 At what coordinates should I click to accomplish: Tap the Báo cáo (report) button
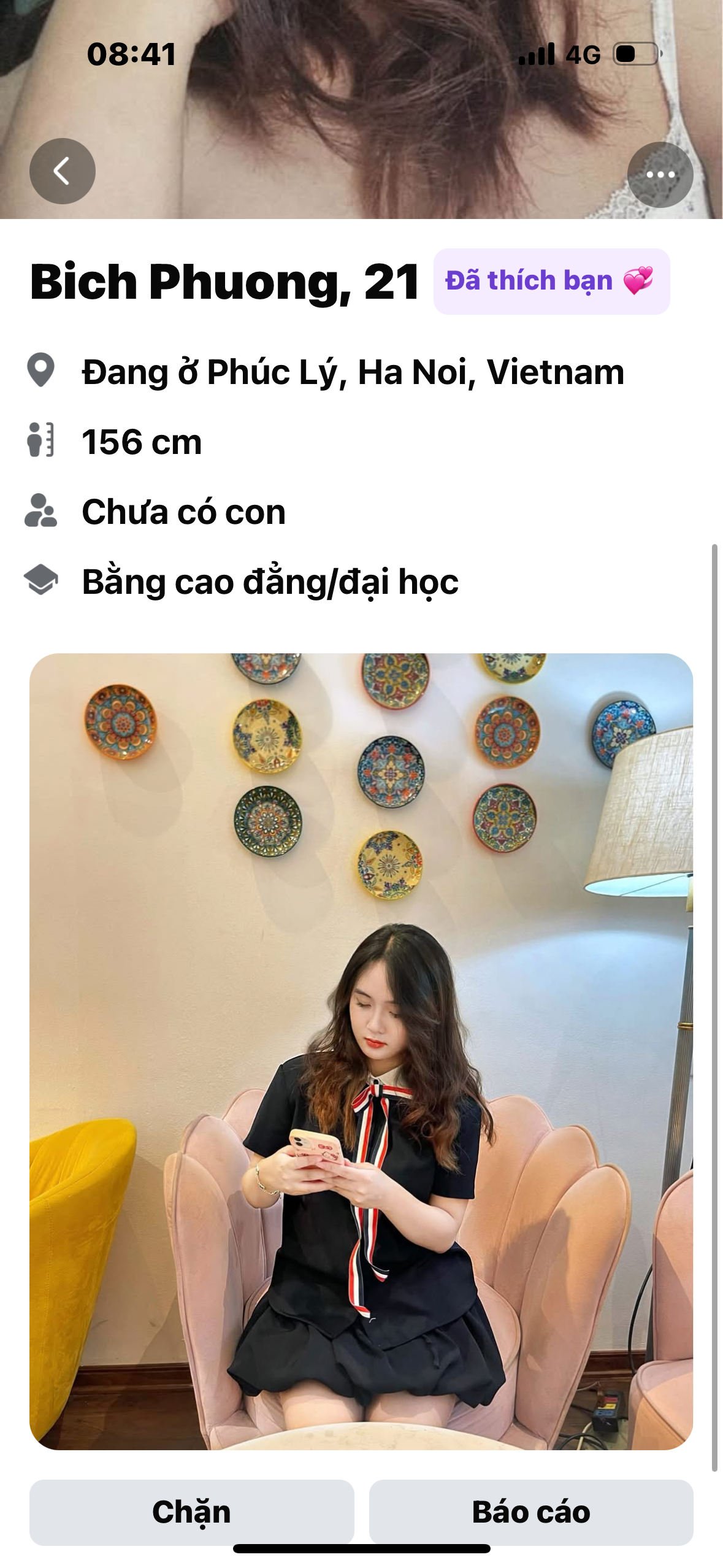pyautogui.click(x=530, y=1512)
